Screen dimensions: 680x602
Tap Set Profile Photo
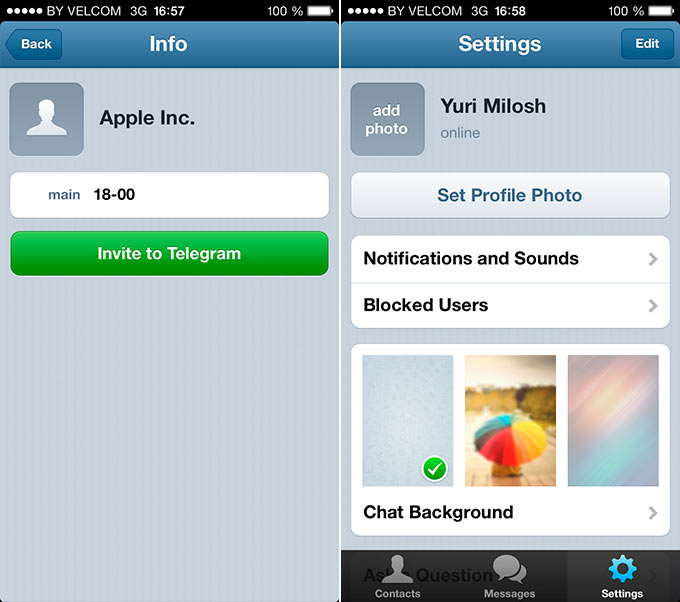(510, 195)
